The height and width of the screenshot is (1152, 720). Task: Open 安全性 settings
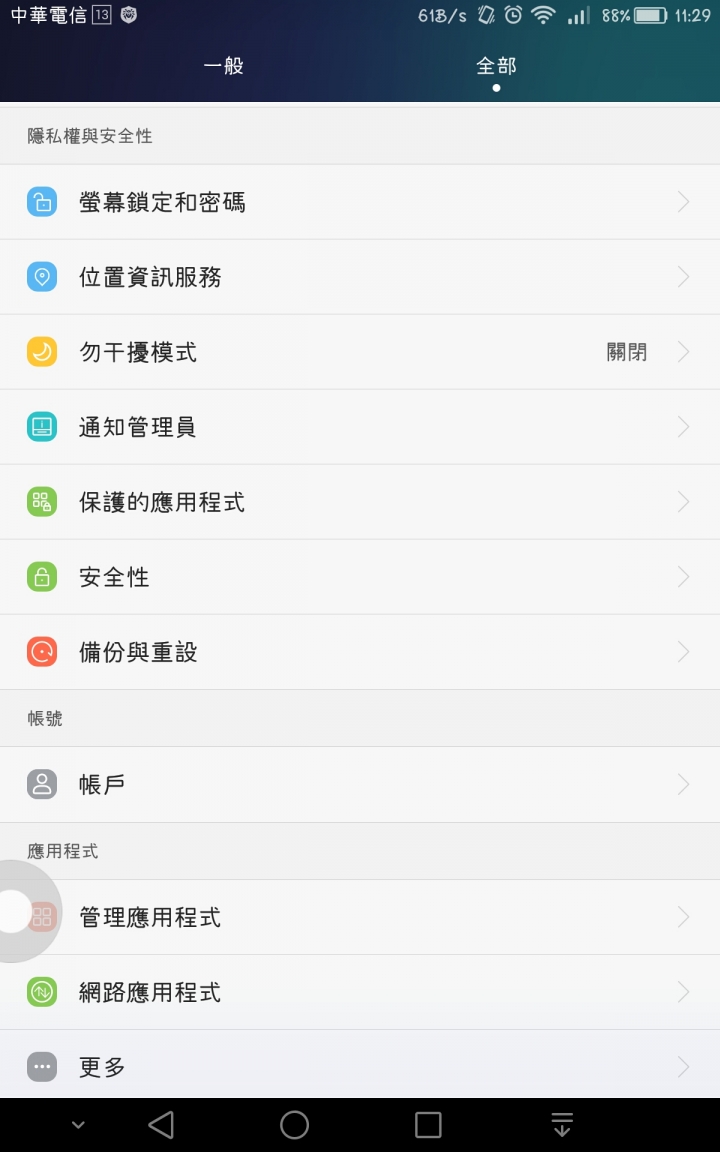[360, 577]
